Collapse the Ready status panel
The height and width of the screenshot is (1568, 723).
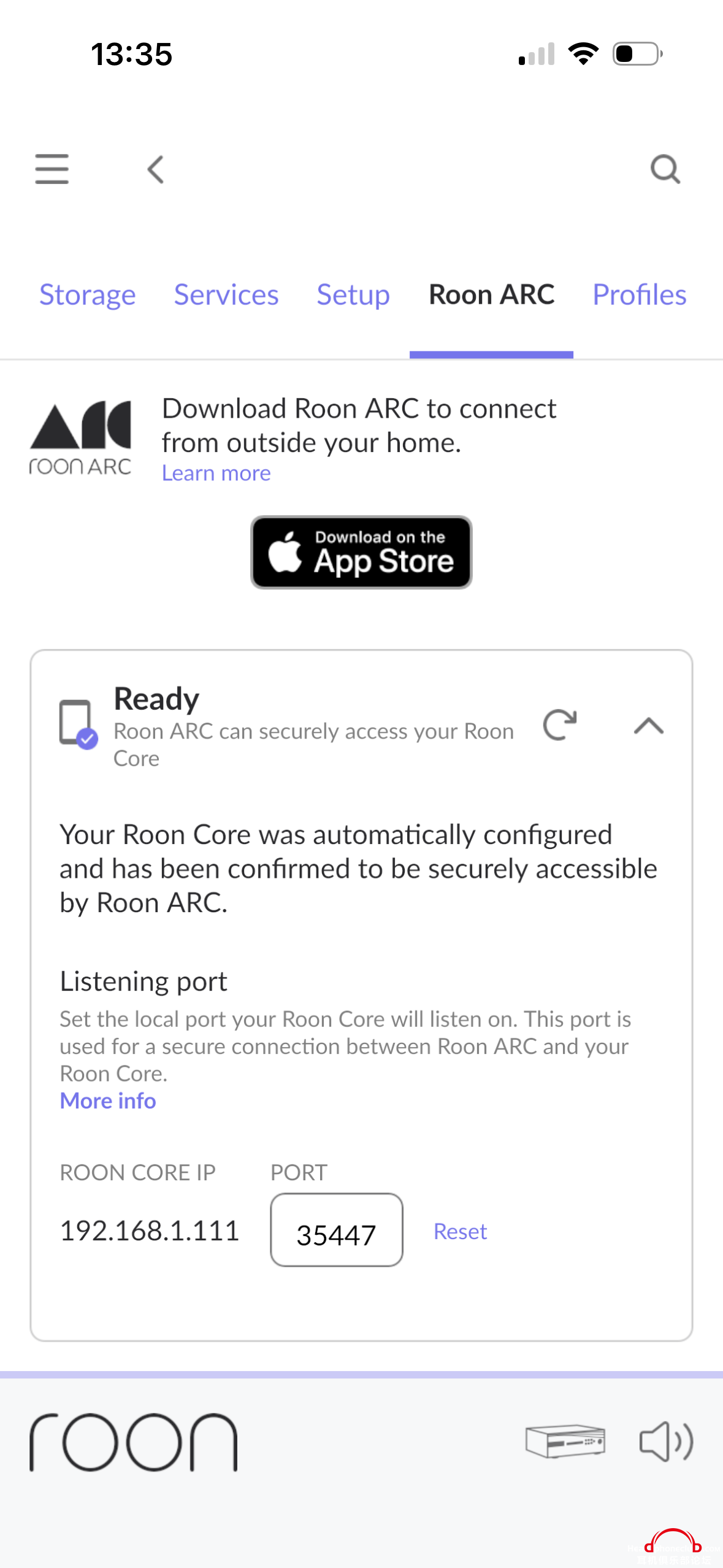[648, 726]
